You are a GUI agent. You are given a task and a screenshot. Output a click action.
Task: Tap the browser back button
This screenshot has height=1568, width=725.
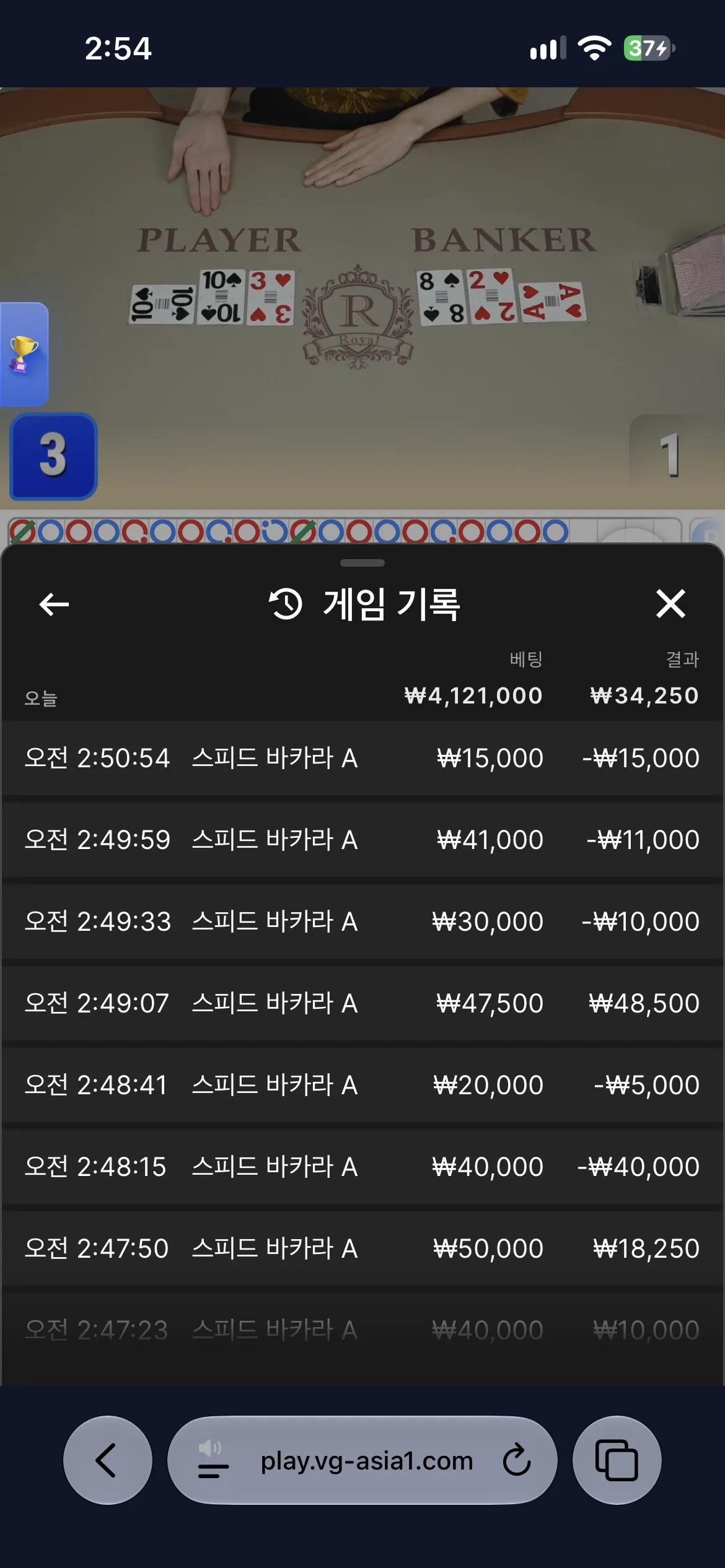pyautogui.click(x=108, y=1460)
